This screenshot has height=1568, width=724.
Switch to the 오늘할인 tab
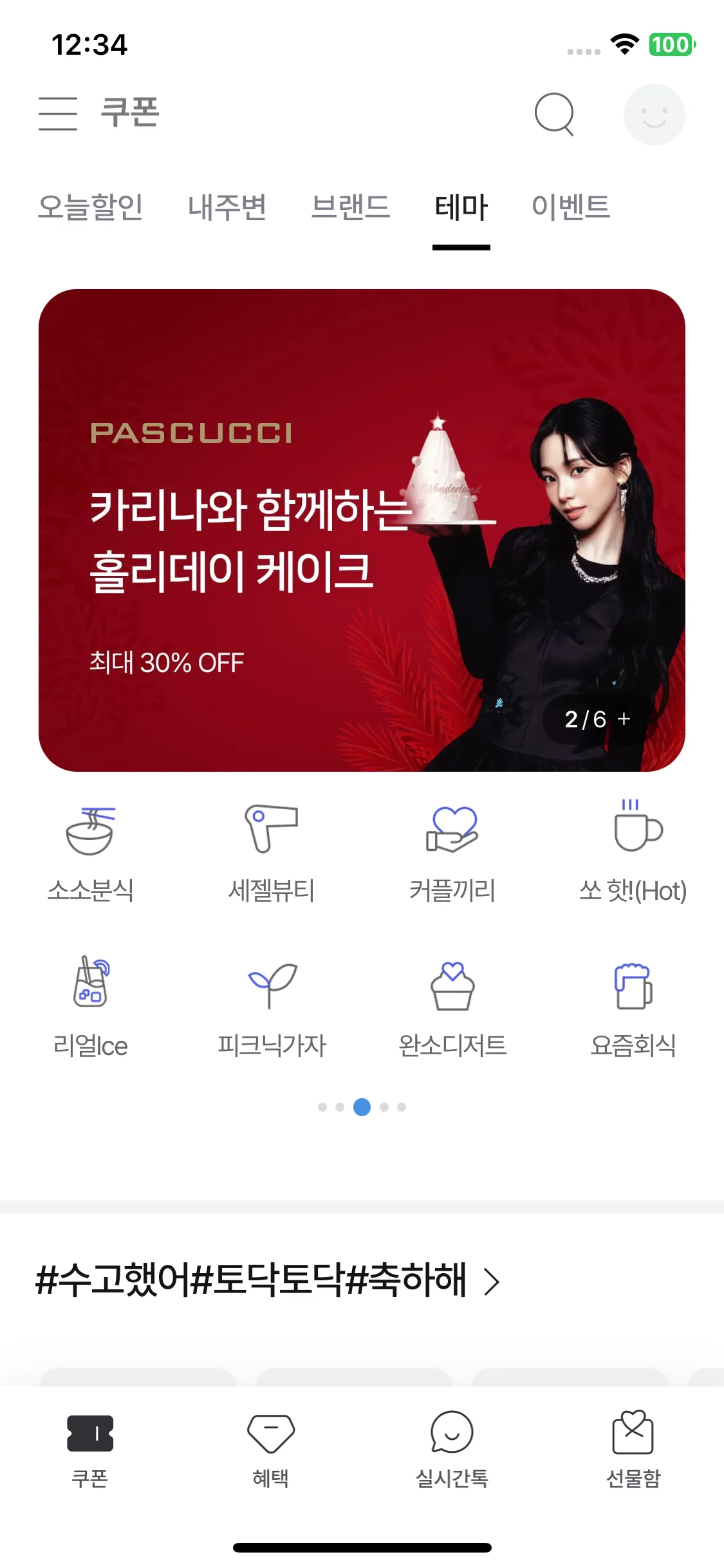point(91,207)
